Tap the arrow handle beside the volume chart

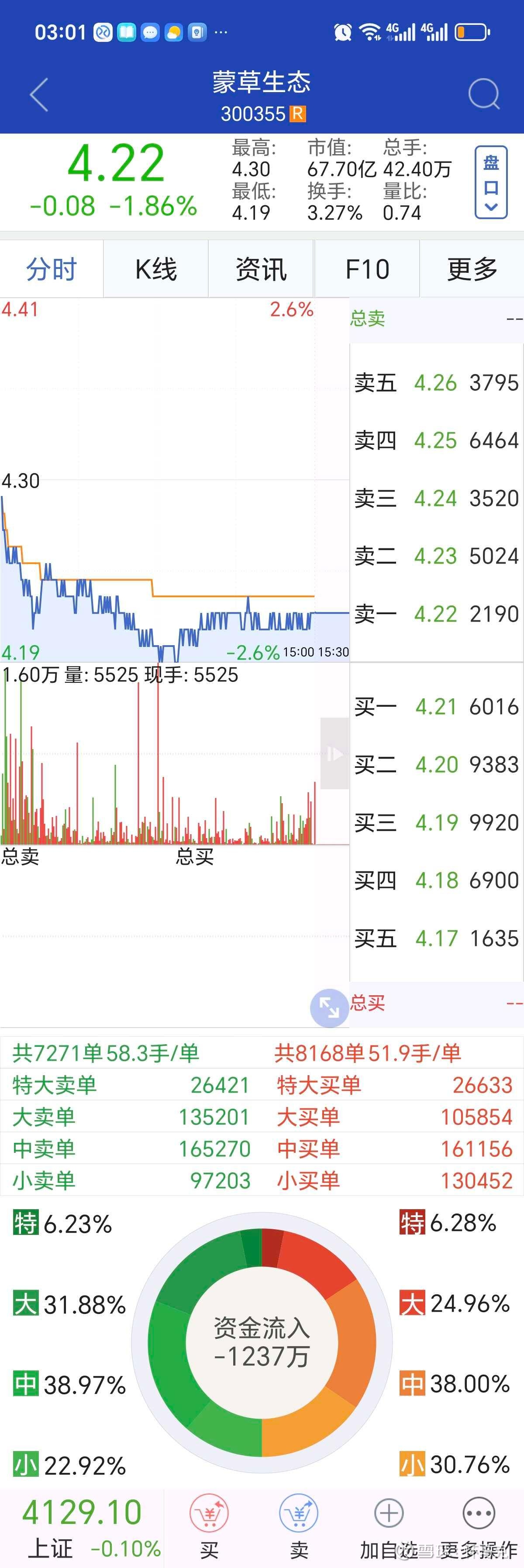pos(334,753)
